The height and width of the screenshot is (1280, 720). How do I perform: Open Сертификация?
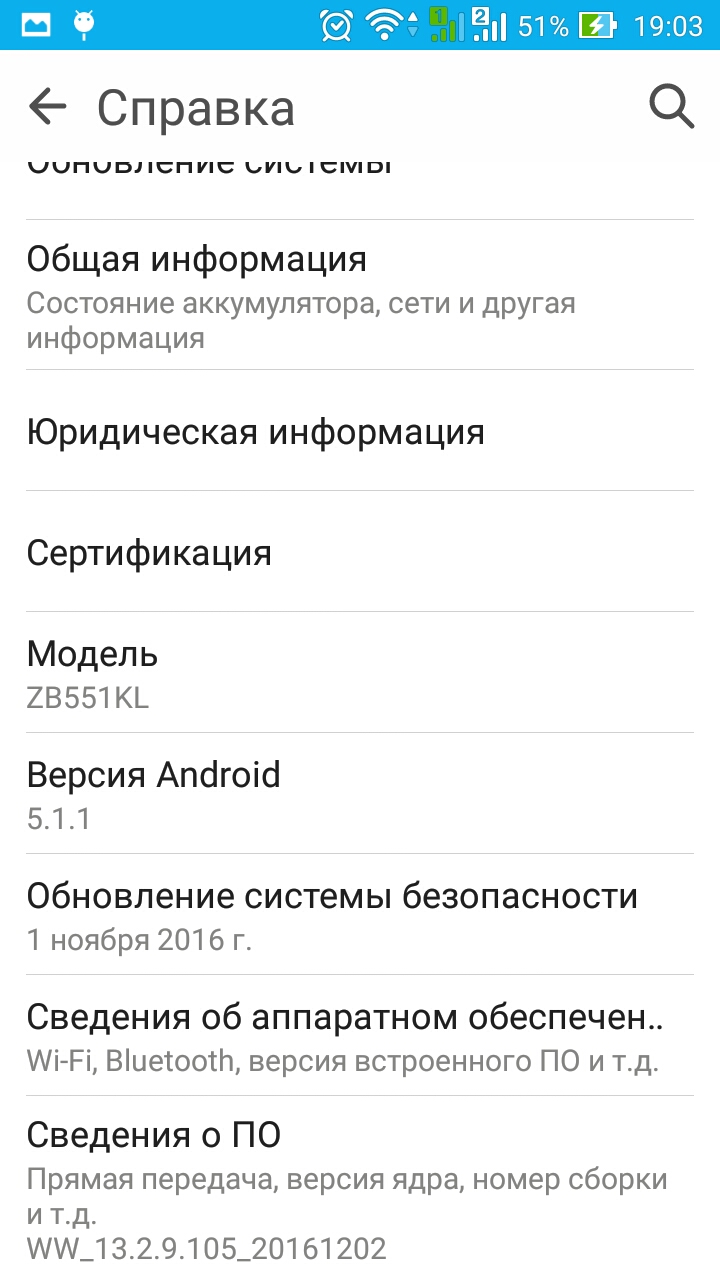(360, 552)
